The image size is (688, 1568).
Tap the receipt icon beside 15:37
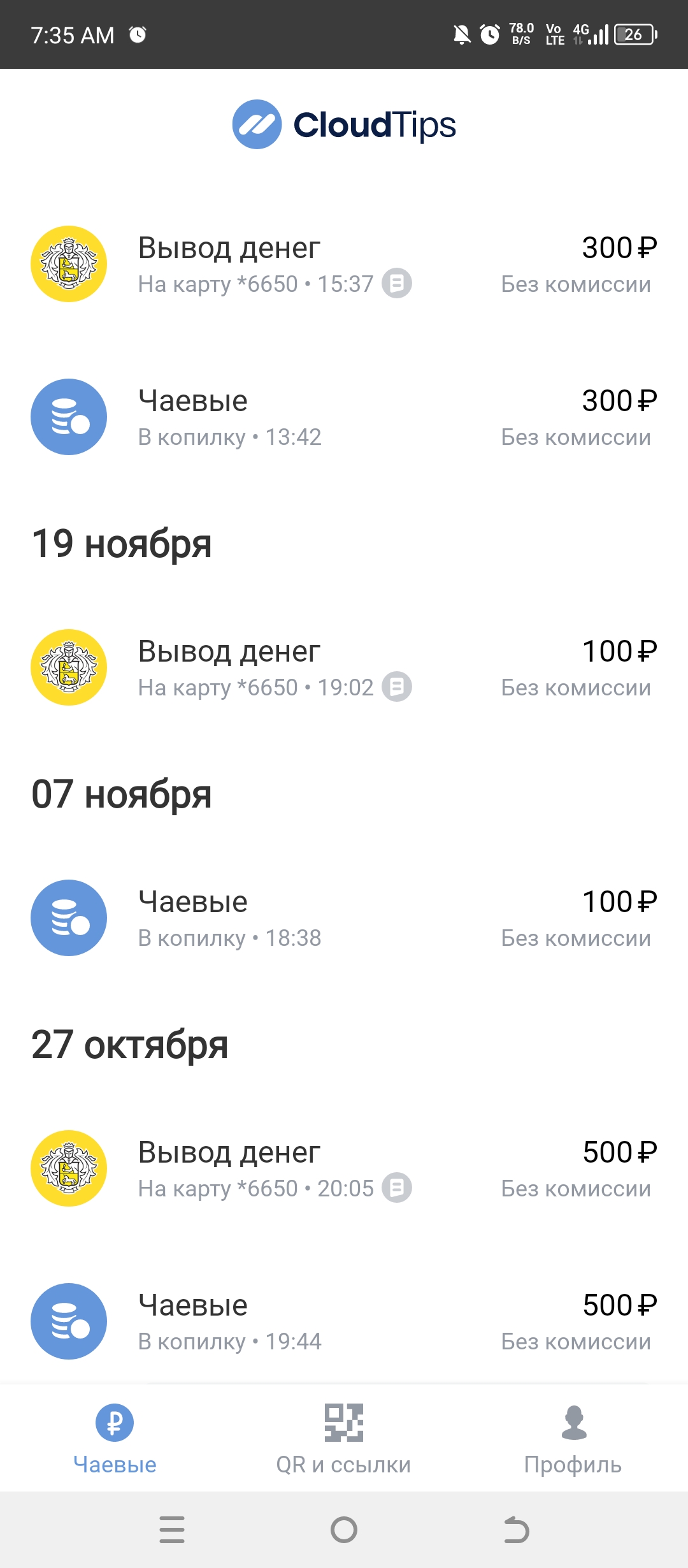pos(397,283)
